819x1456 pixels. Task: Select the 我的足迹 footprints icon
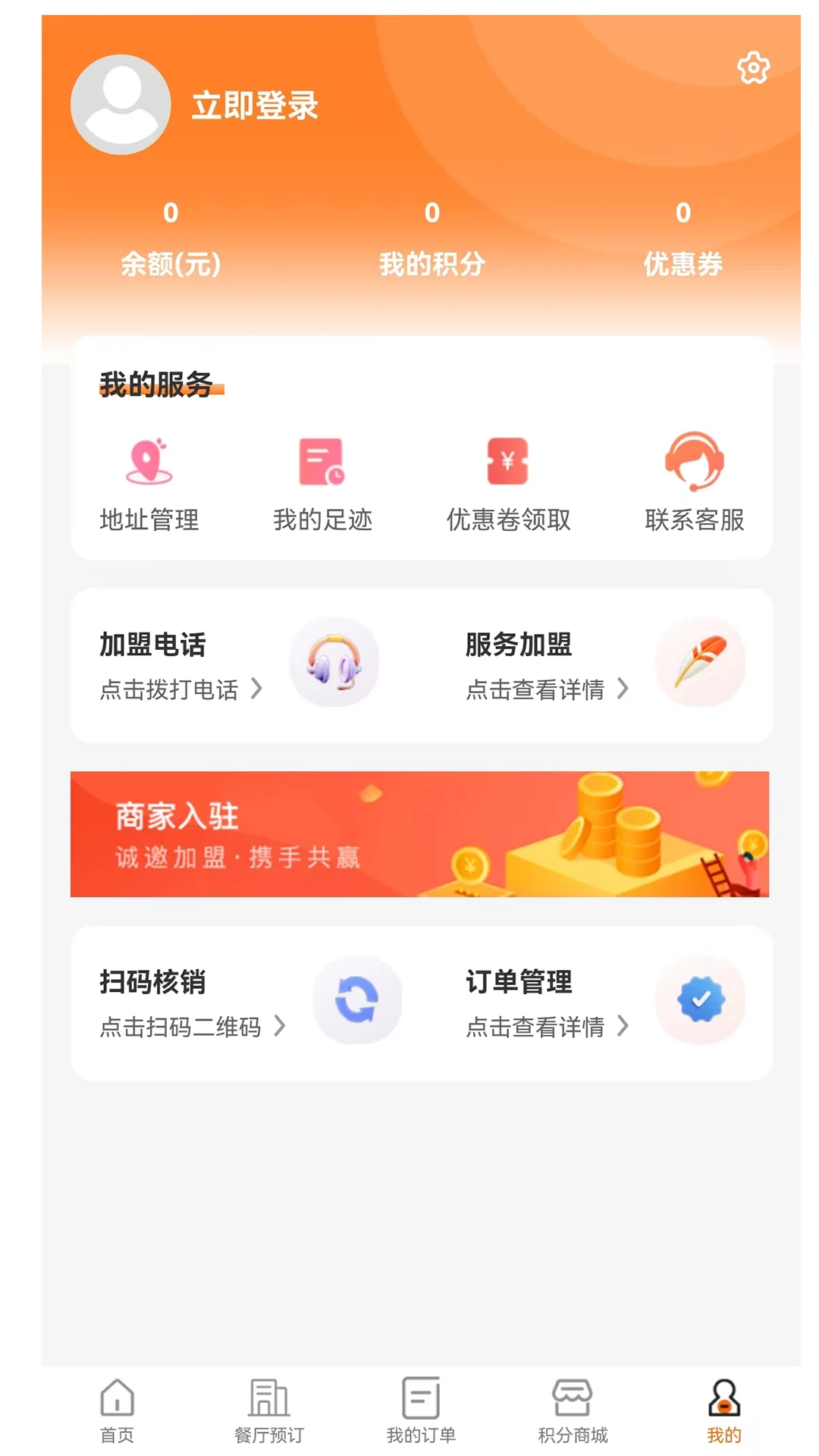pos(322,463)
